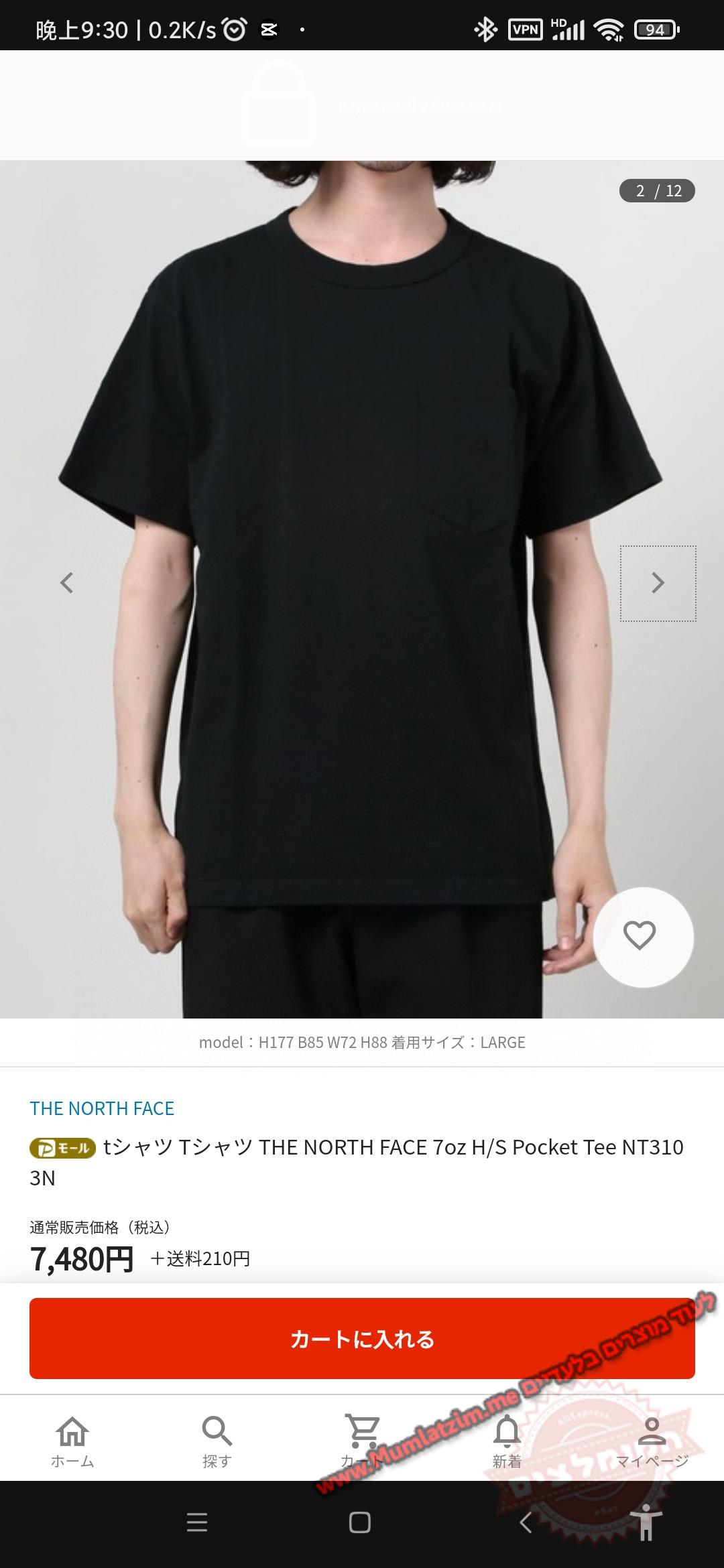Switch to the ホーム tab
Viewport: 724px width, 1568px height.
tap(72, 1442)
